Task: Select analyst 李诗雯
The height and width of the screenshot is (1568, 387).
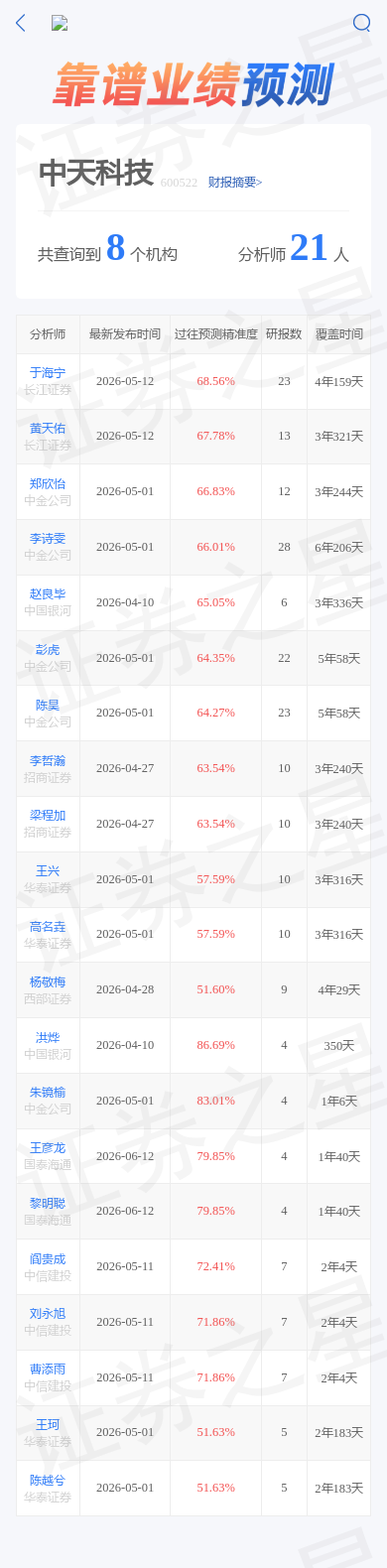Action: 48,539
